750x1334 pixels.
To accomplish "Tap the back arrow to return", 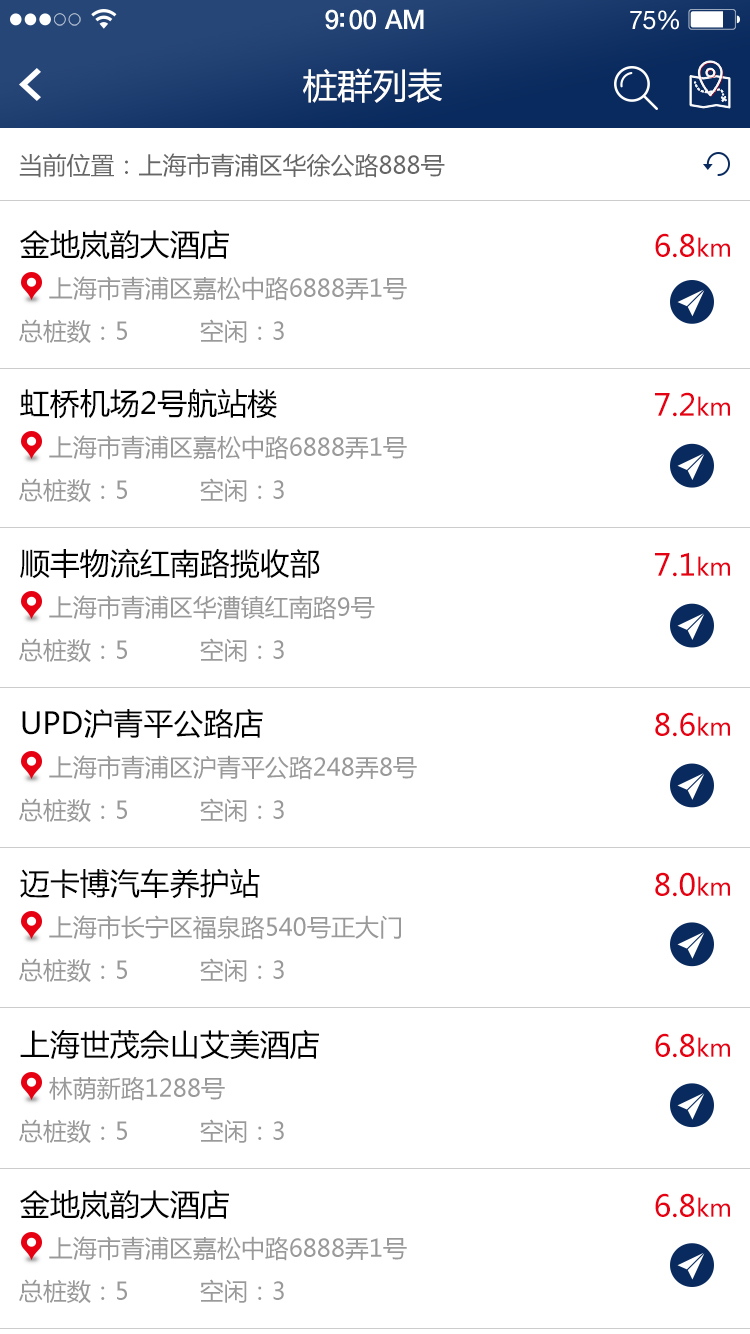I will coord(30,85).
